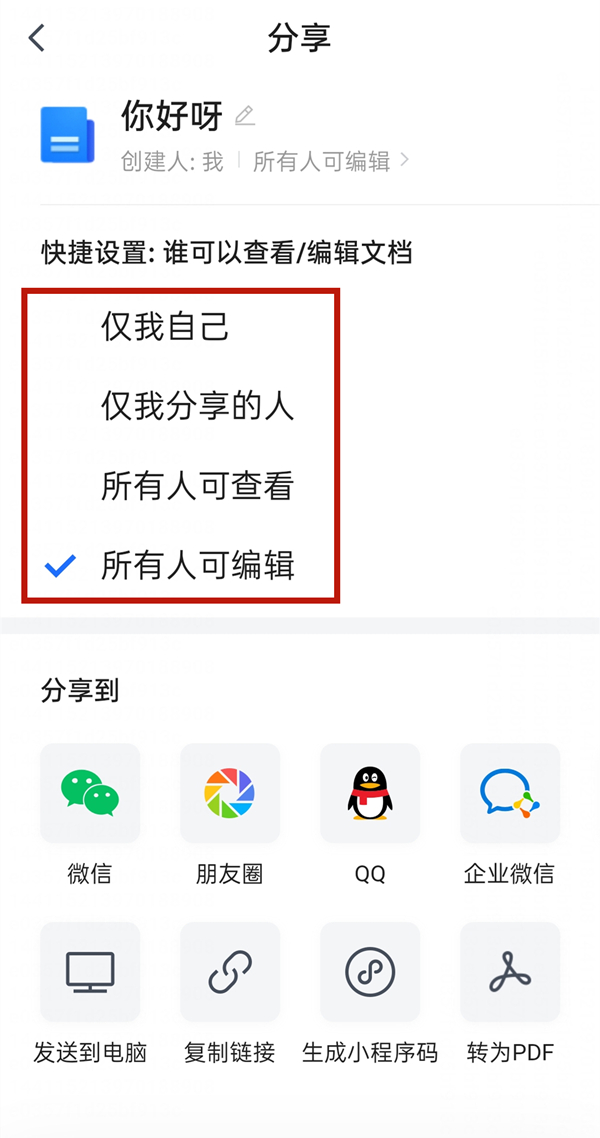Screen dimensions: 600x1138
Task: Tap 复制链接 to copy link
Action: tap(230, 972)
